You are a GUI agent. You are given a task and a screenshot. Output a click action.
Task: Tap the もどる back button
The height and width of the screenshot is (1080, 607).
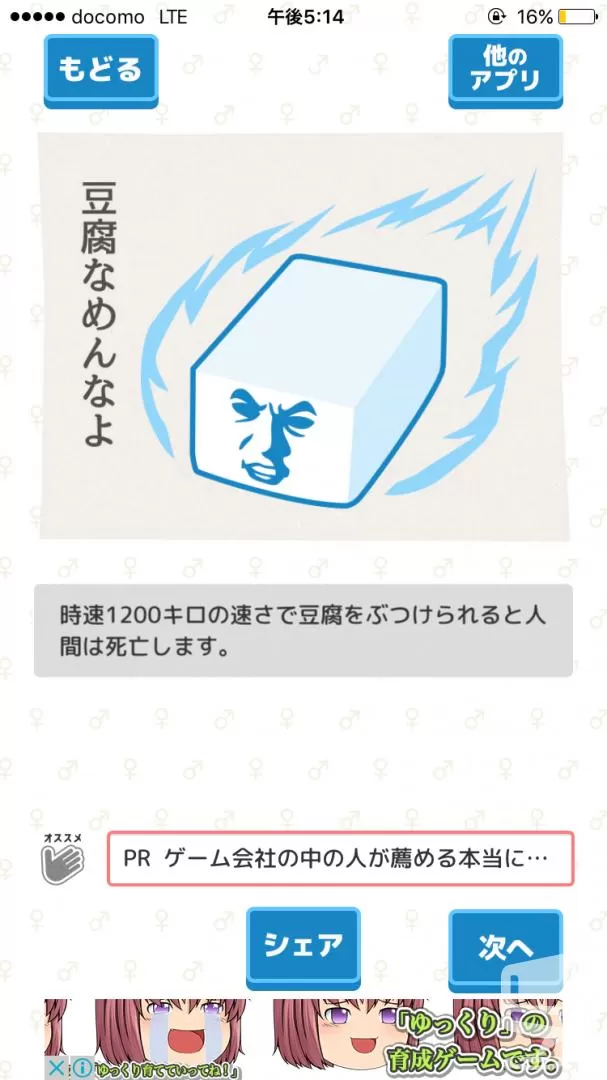[x=101, y=71]
